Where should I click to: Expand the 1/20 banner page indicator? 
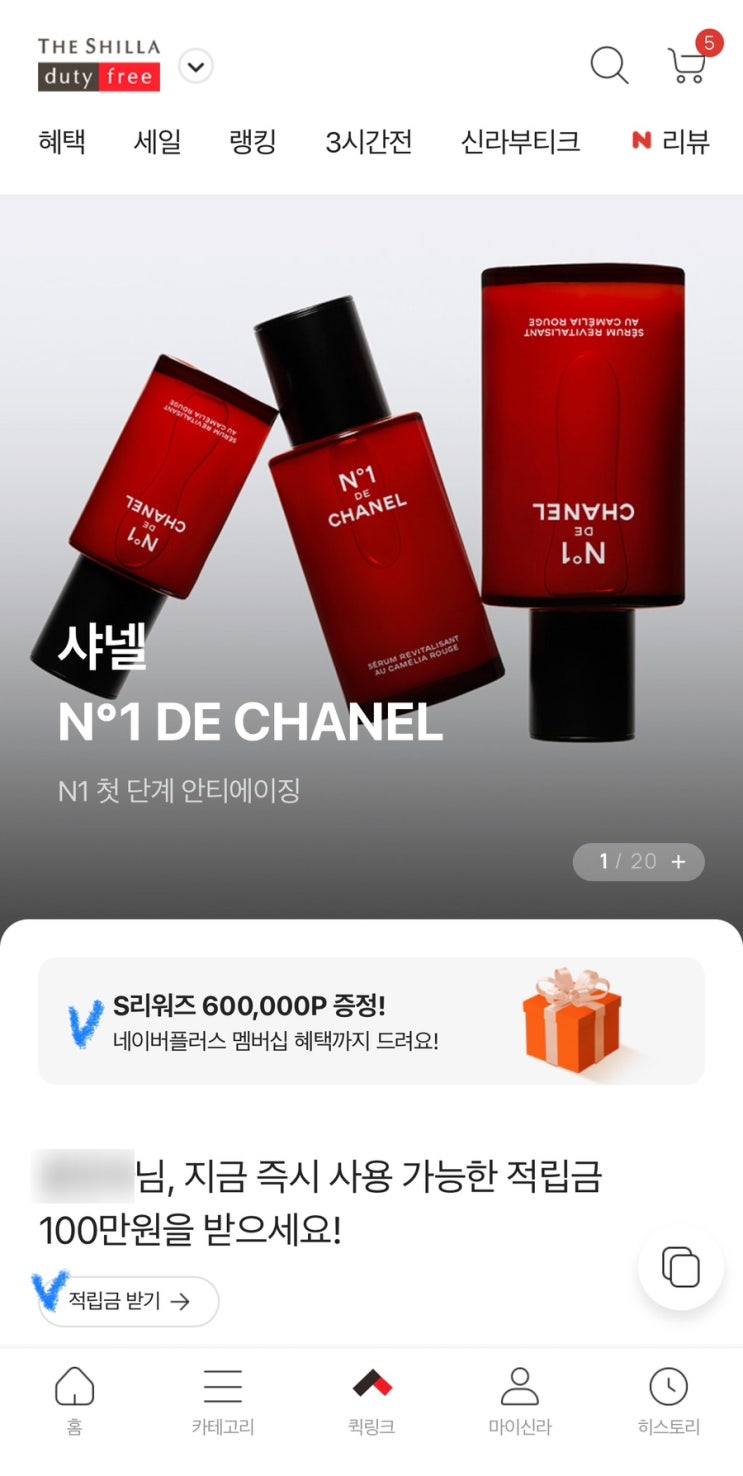pyautogui.click(x=638, y=862)
